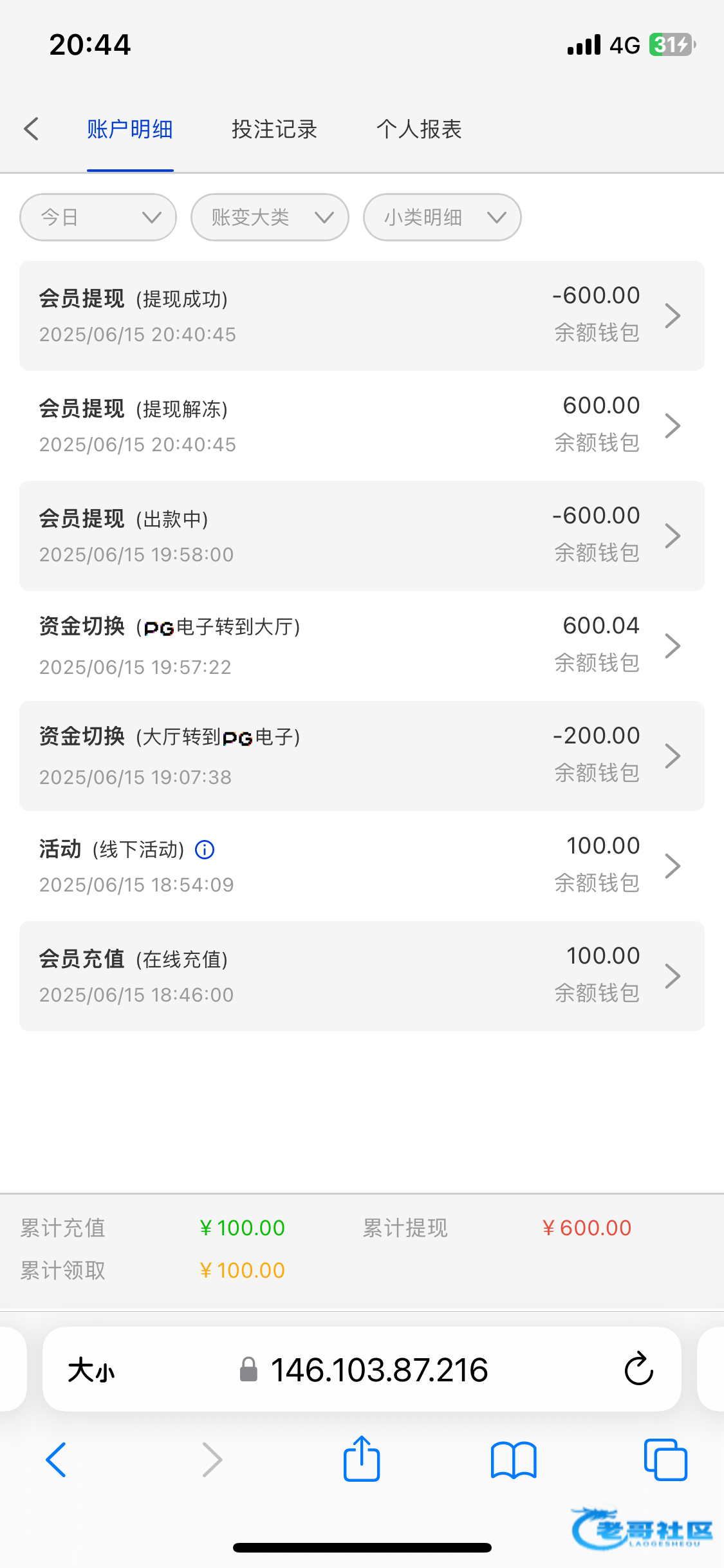
Task: Switch to the 个人报表 tab
Action: (x=419, y=129)
